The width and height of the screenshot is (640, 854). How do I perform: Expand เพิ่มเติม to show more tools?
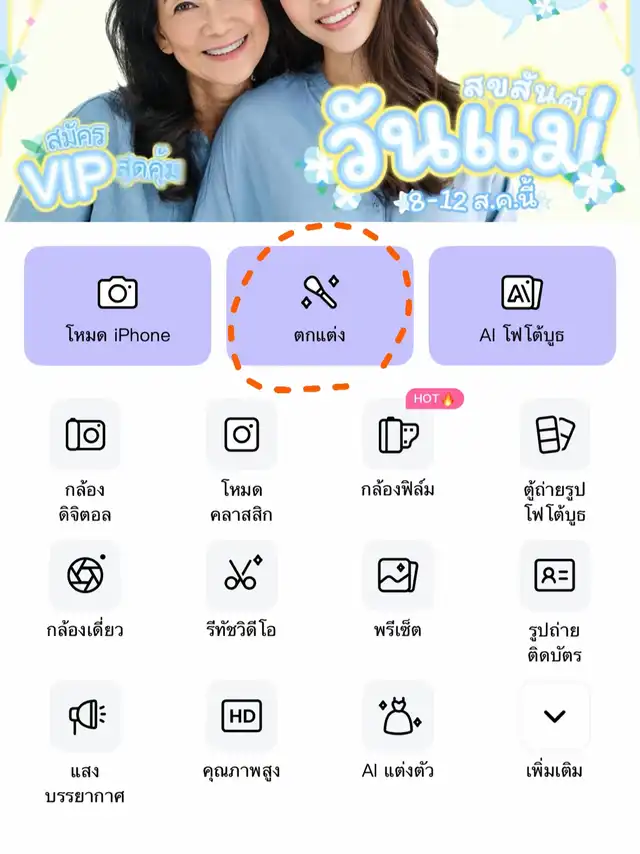554,717
